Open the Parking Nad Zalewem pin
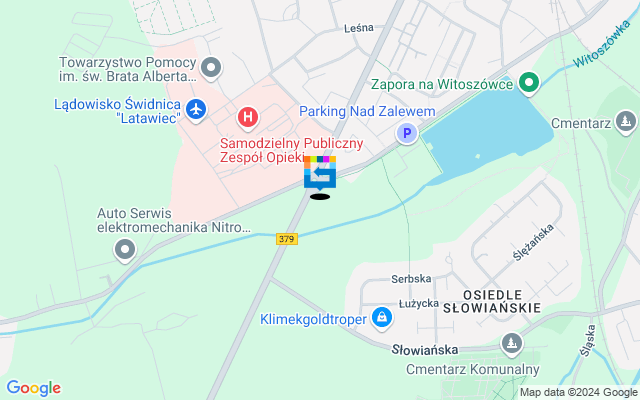The image size is (640, 400). [x=406, y=133]
